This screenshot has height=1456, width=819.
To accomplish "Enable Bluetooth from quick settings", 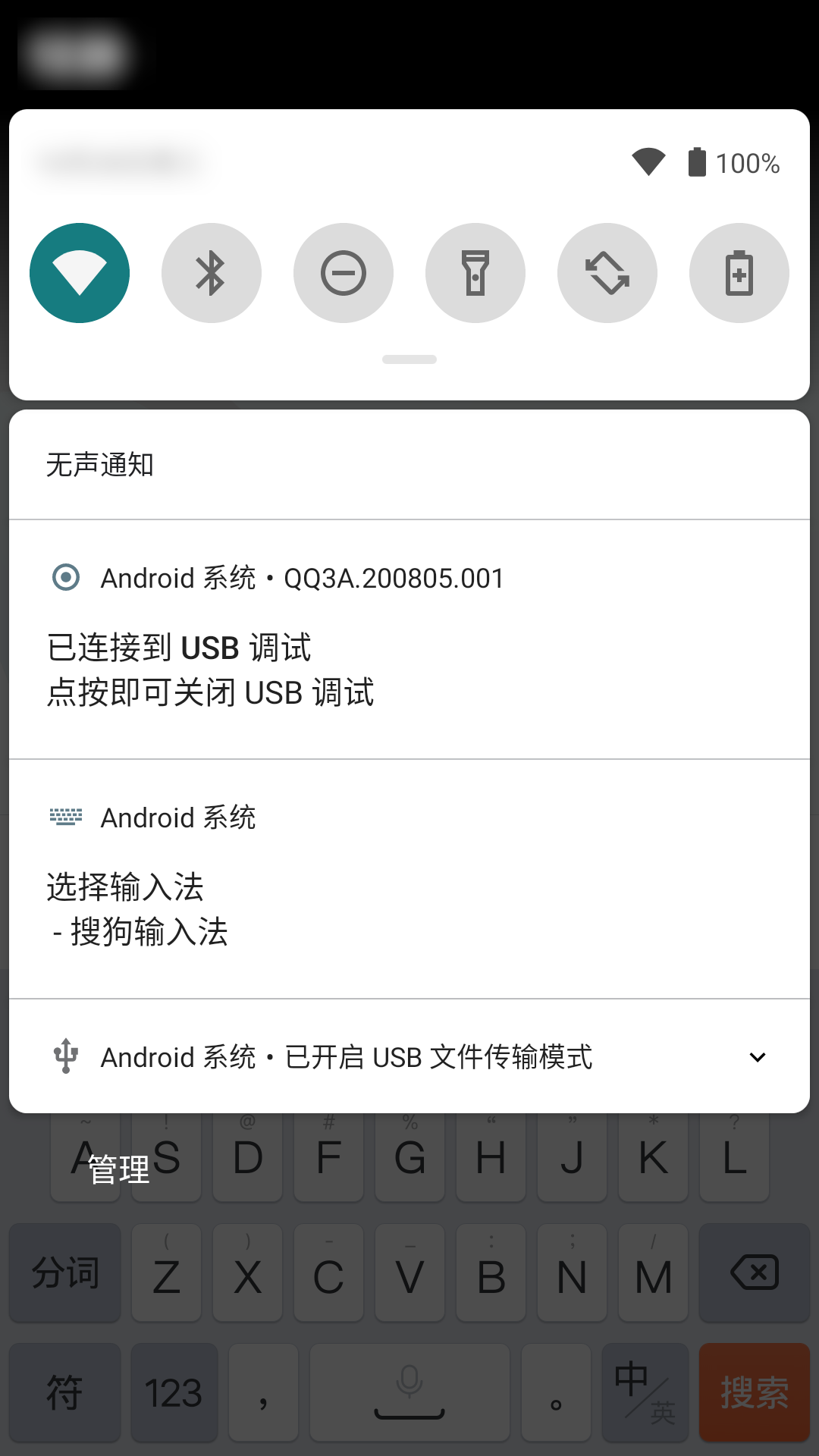I will click(x=212, y=273).
